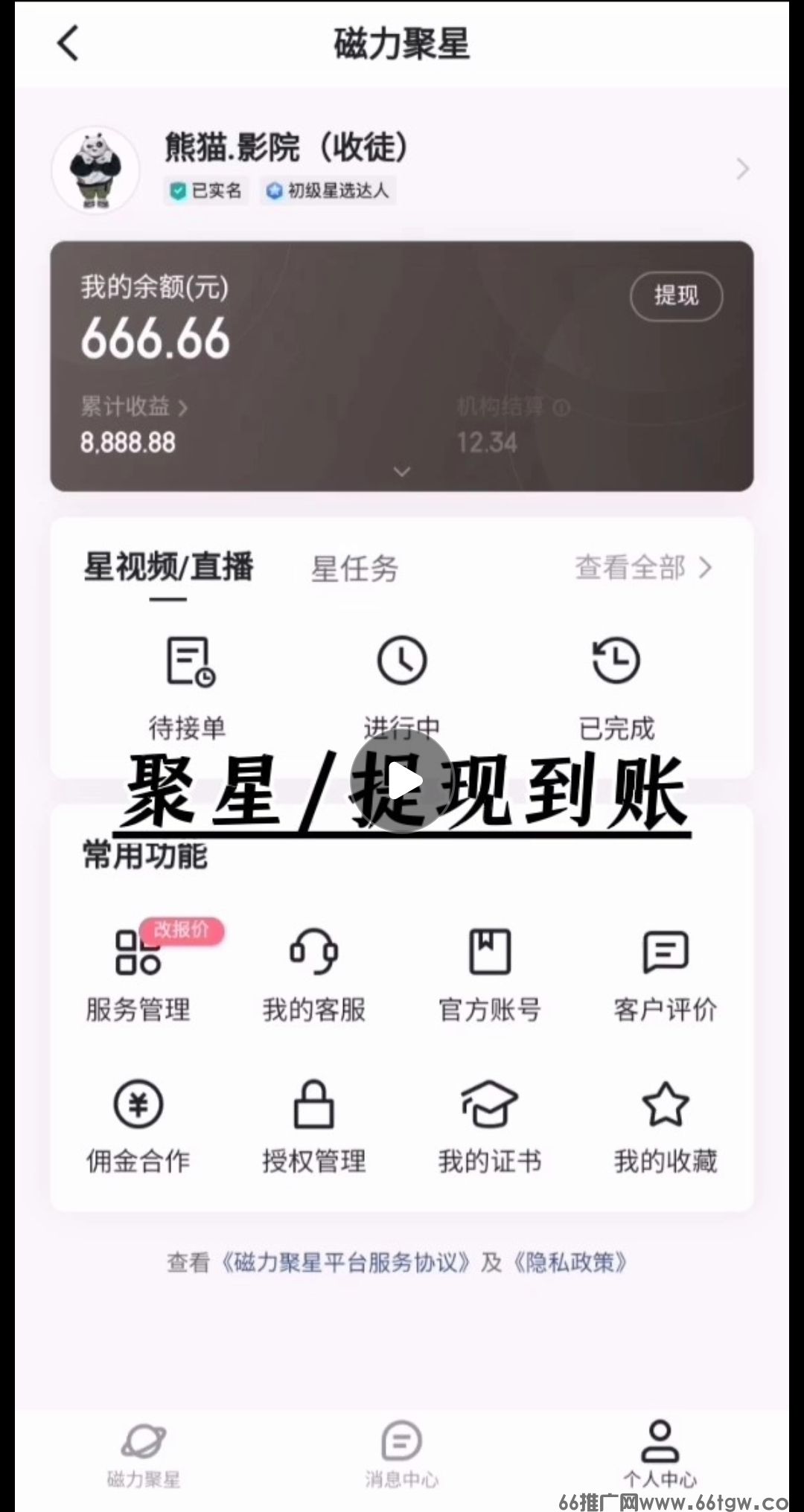Switch to the 消息中心 bottom tab
This screenshot has width=804, height=1512.
click(x=402, y=1452)
